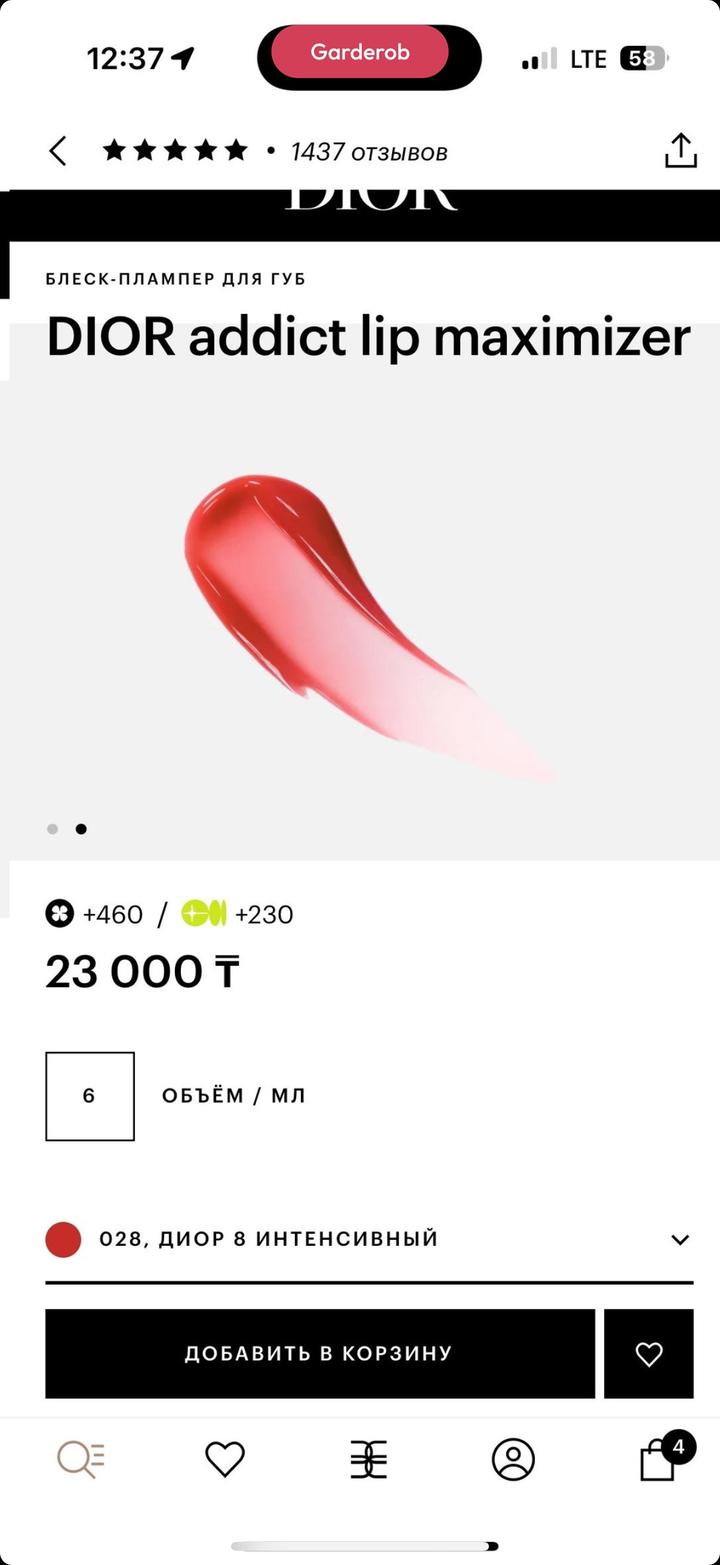Screen dimensions: 720x1565
Task: Share this Dior lip maximizer product
Action: click(x=680, y=151)
